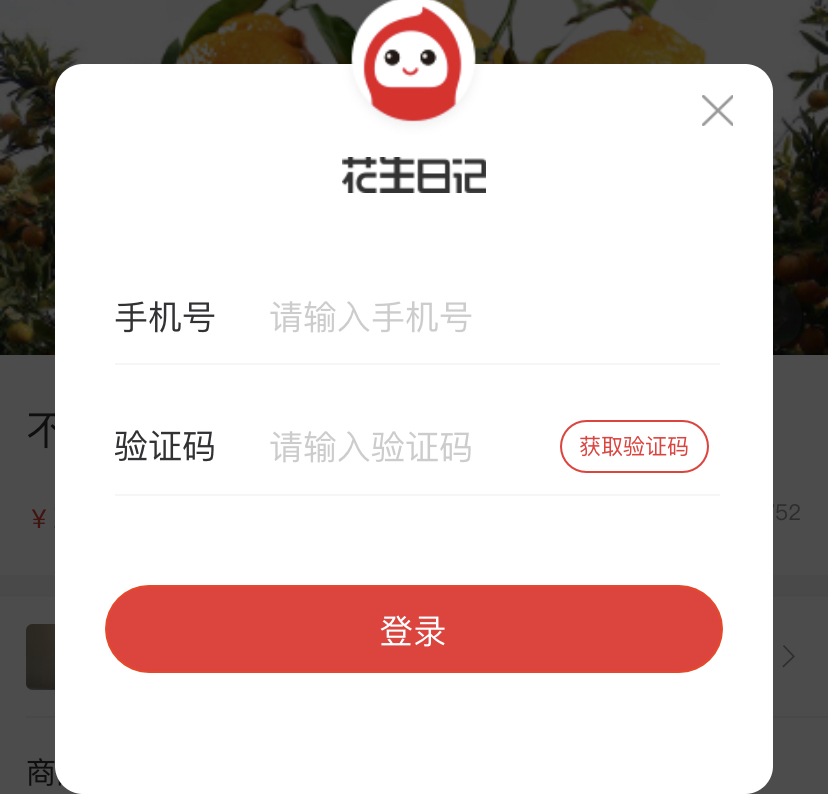Close the 花生日记 login dialog

(717, 111)
